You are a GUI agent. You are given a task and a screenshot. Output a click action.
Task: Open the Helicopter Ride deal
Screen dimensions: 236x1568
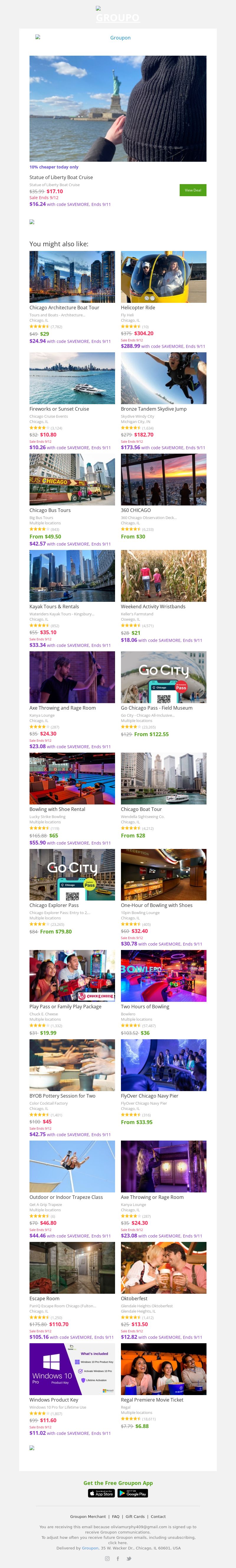(138, 308)
